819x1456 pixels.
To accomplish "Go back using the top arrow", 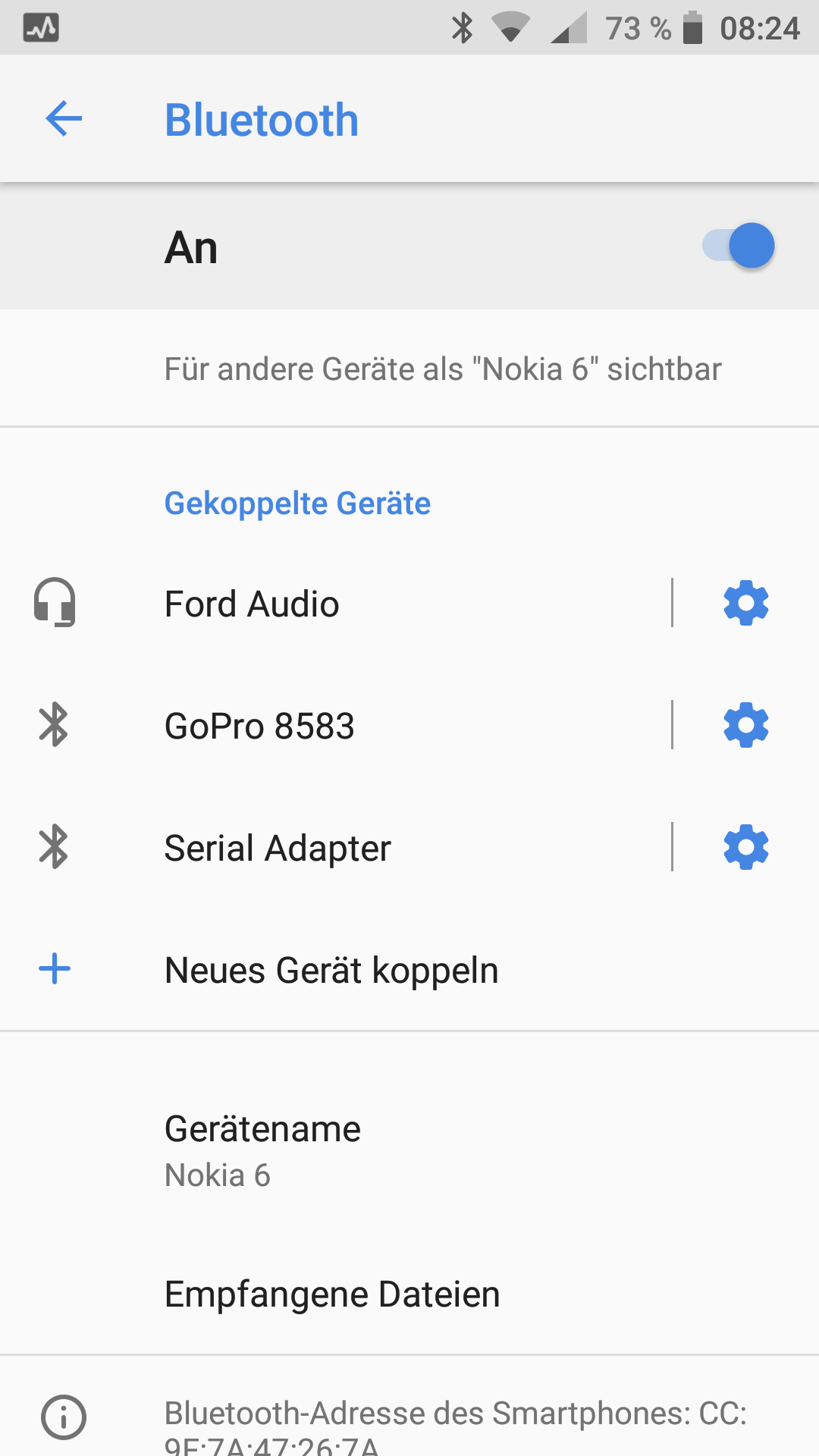I will pyautogui.click(x=64, y=119).
